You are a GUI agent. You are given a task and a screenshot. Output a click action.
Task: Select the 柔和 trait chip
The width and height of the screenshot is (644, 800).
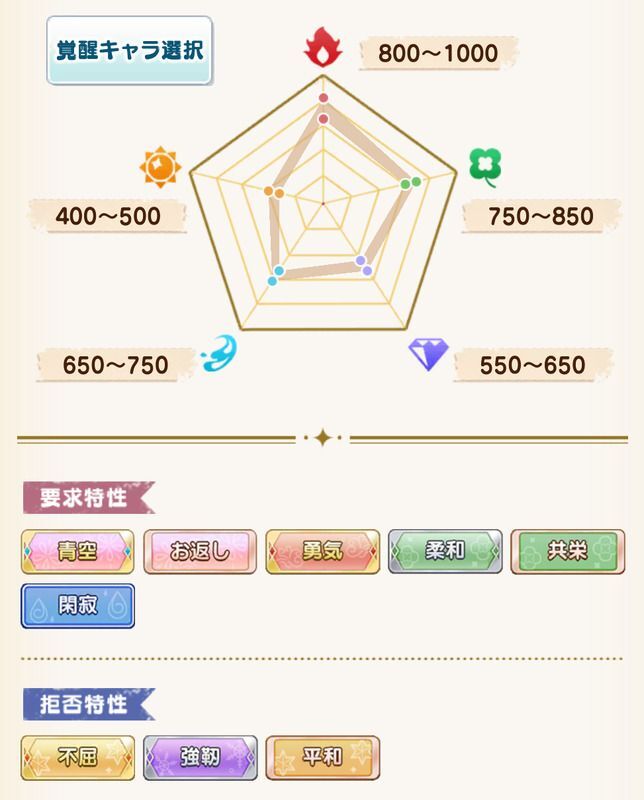(x=444, y=552)
